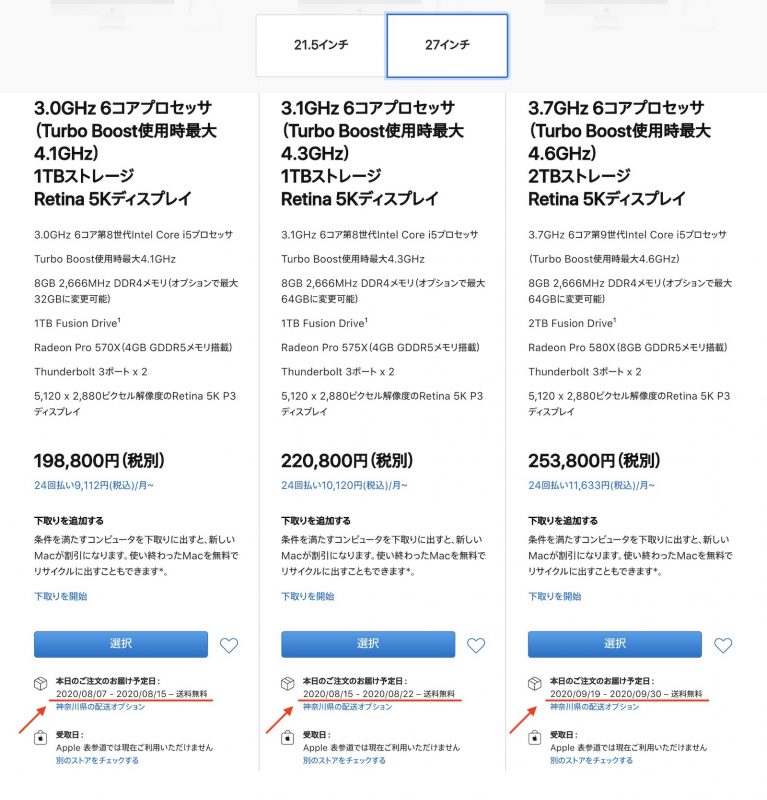767x800 pixels.
Task: Select the 27インチ size option
Action: click(x=446, y=45)
